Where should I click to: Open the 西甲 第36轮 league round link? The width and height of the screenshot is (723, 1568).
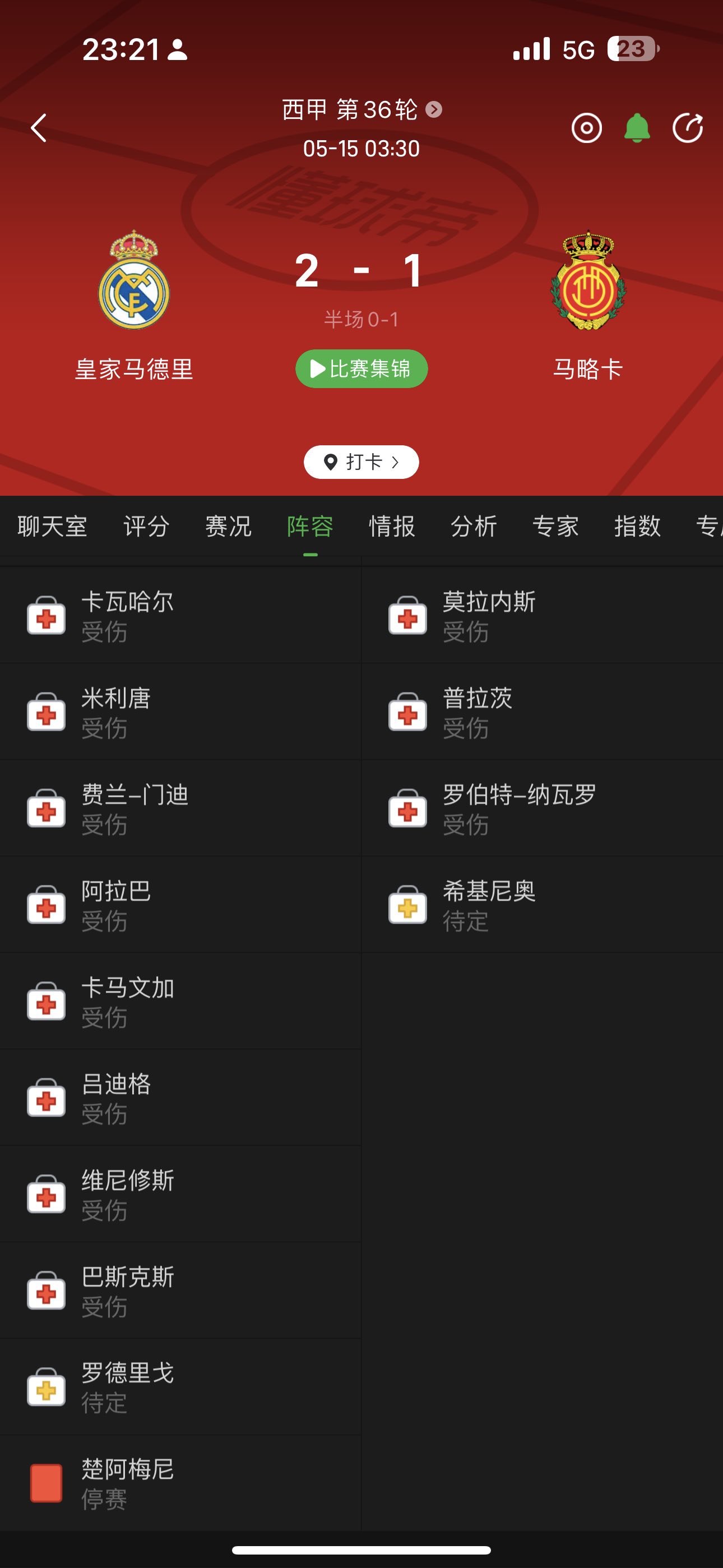pyautogui.click(x=361, y=110)
